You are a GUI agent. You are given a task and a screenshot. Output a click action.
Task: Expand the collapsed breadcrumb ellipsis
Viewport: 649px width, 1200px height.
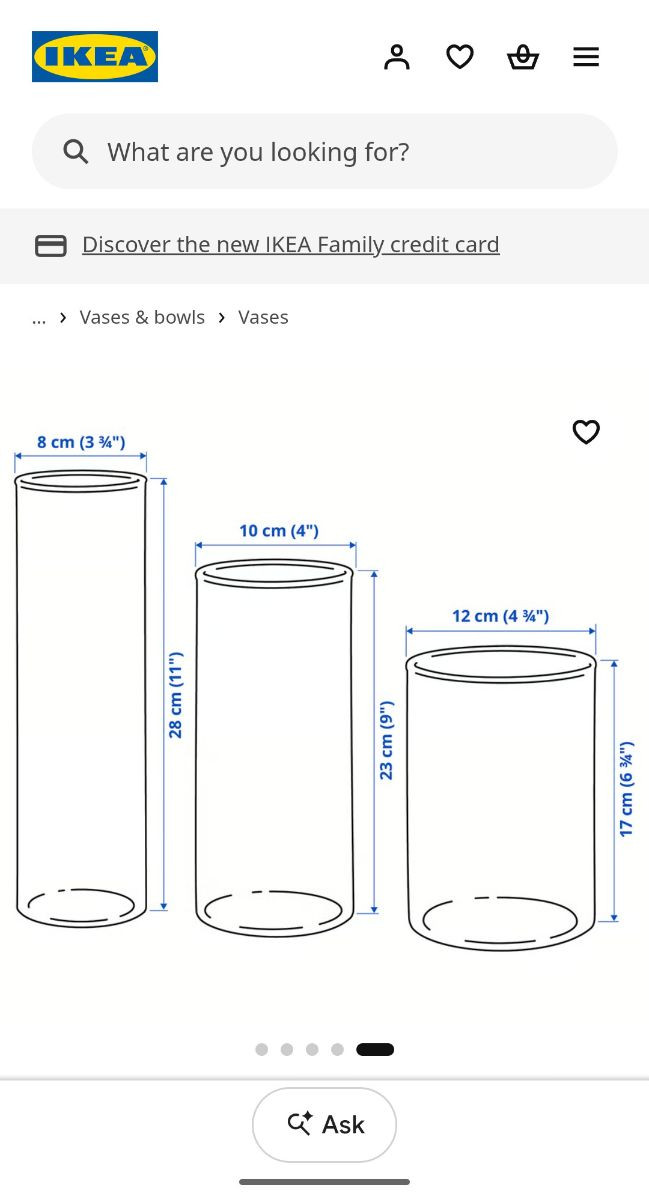point(39,317)
